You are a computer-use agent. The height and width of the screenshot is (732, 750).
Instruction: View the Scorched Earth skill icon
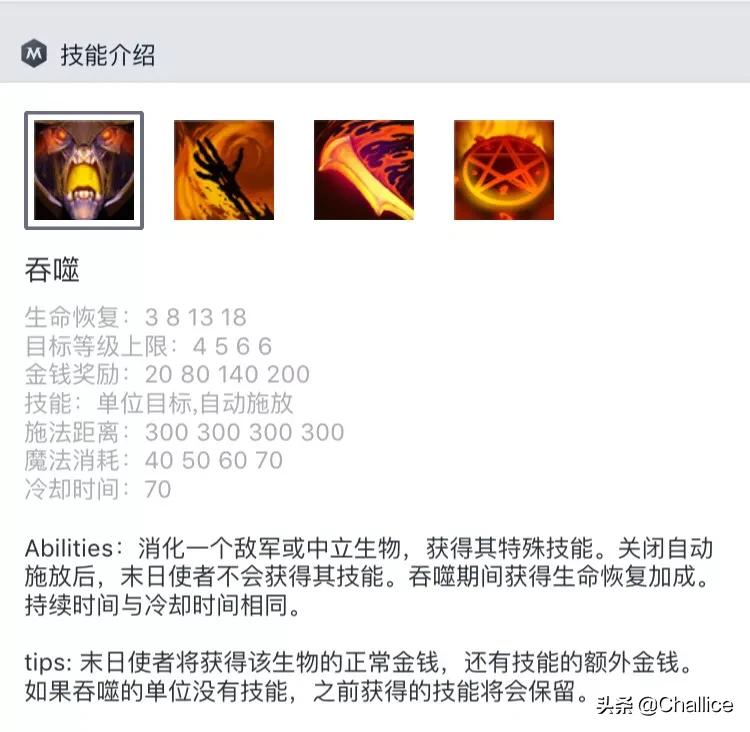pyautogui.click(x=224, y=170)
